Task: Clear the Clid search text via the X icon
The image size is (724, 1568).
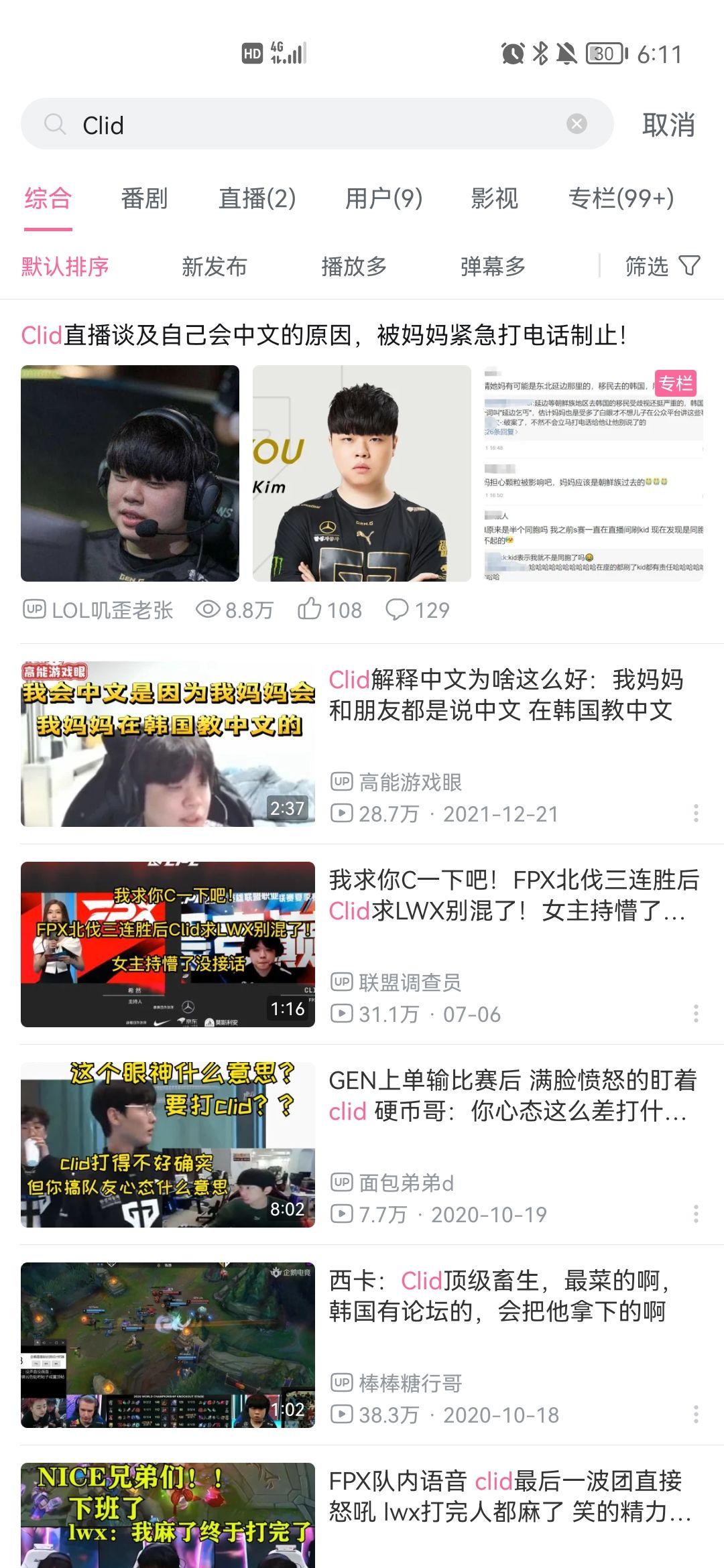Action: pyautogui.click(x=575, y=123)
